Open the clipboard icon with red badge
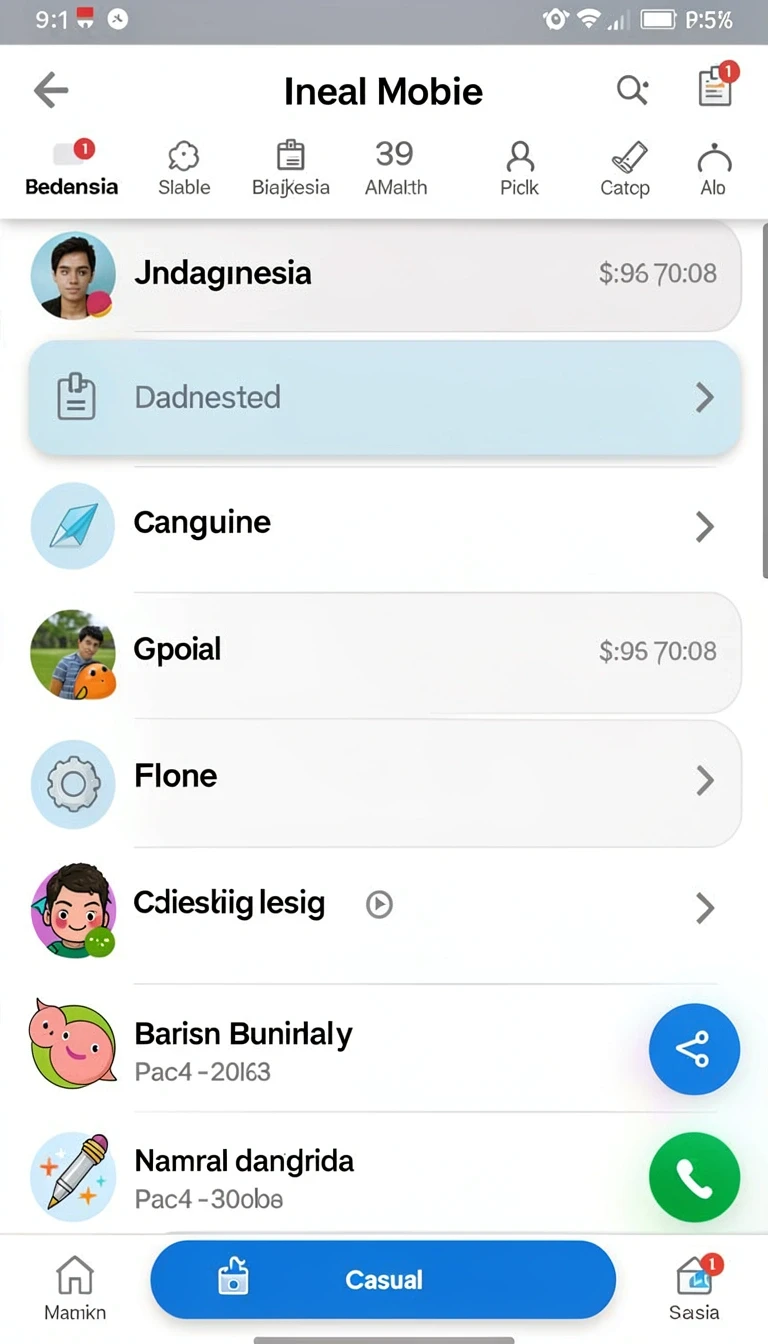 (716, 86)
